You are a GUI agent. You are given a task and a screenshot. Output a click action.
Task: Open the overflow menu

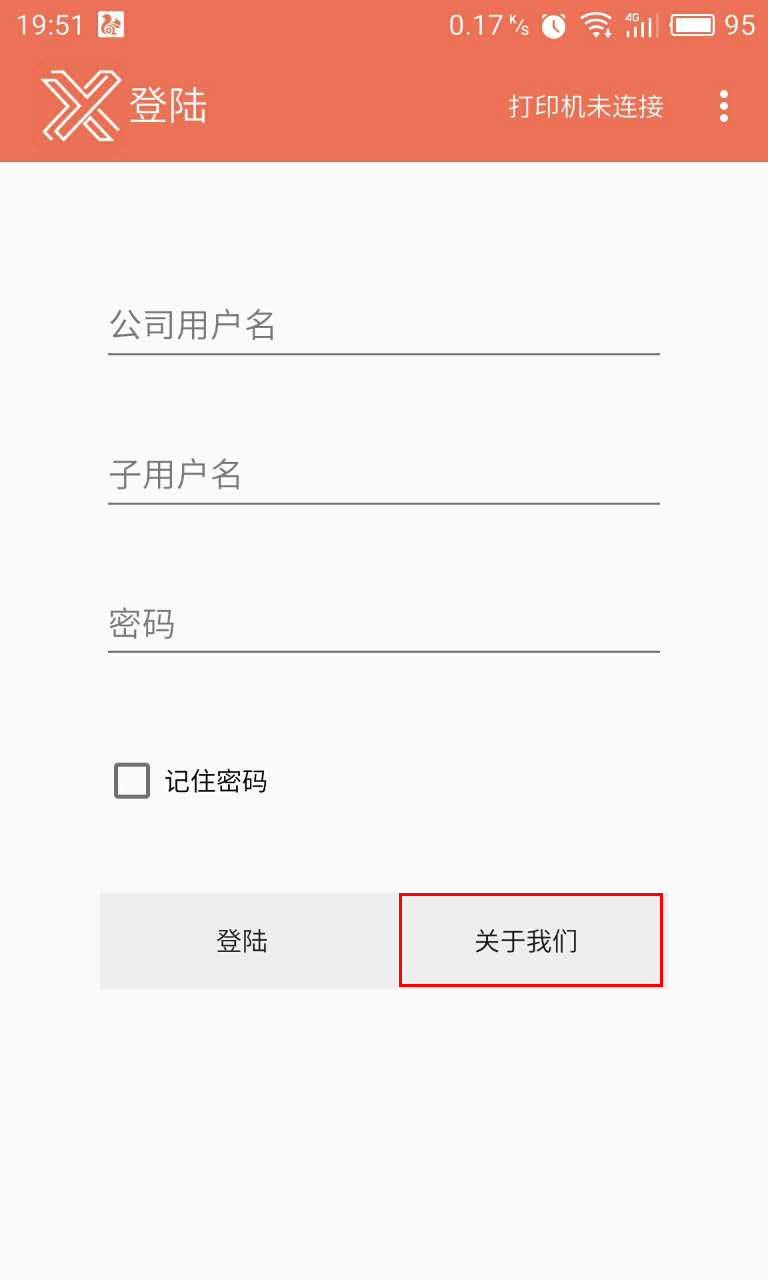723,106
